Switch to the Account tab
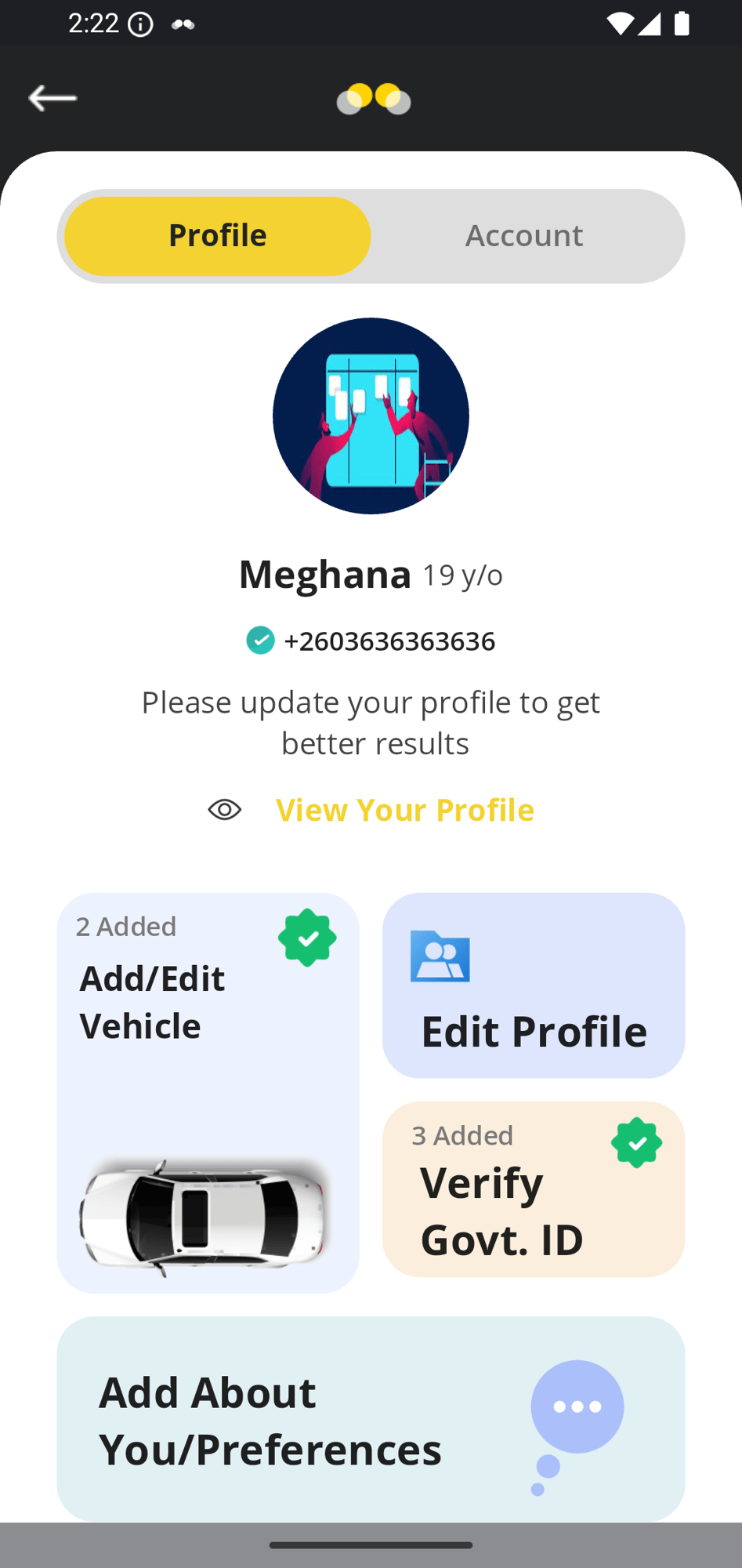The height and width of the screenshot is (1568, 742). pyautogui.click(x=524, y=236)
